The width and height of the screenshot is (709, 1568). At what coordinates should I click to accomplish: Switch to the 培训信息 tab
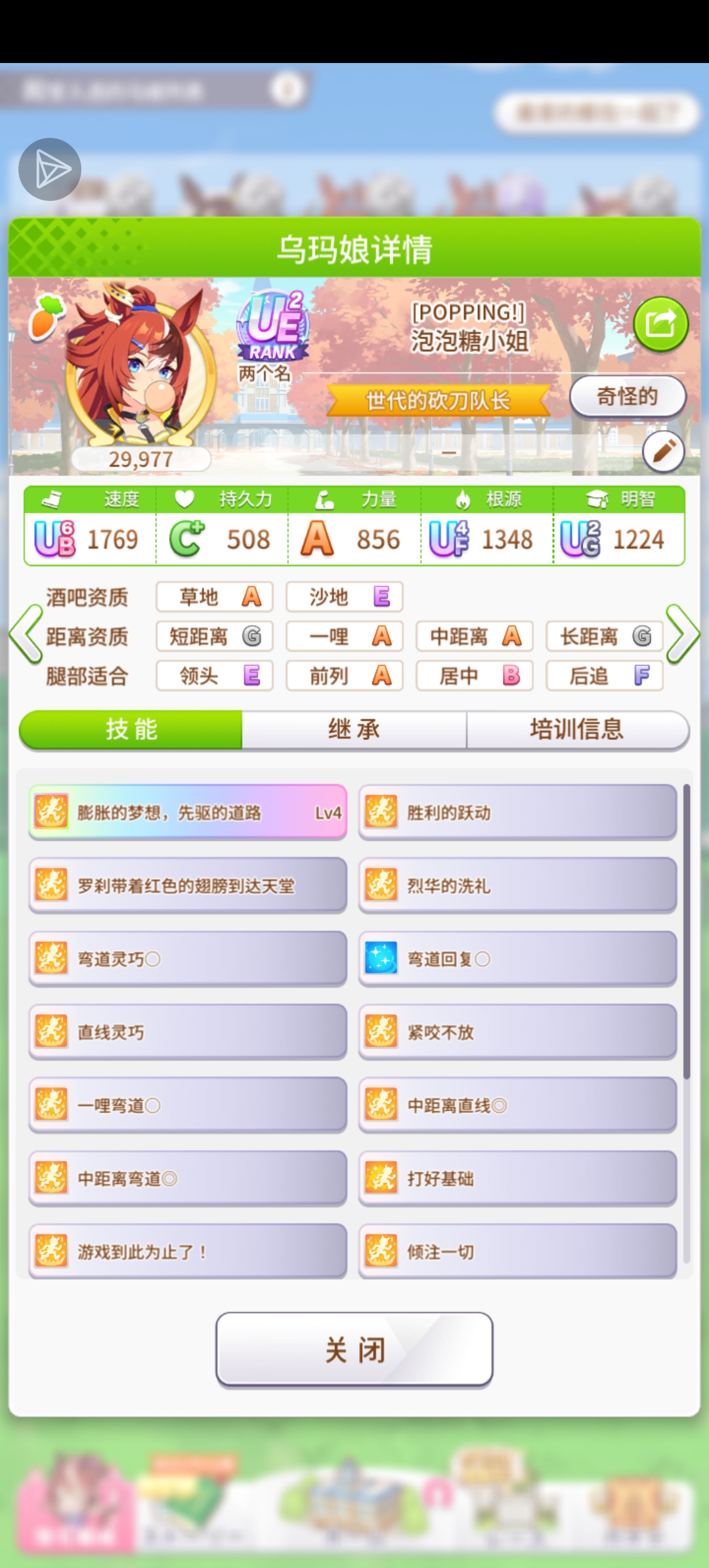click(x=576, y=730)
